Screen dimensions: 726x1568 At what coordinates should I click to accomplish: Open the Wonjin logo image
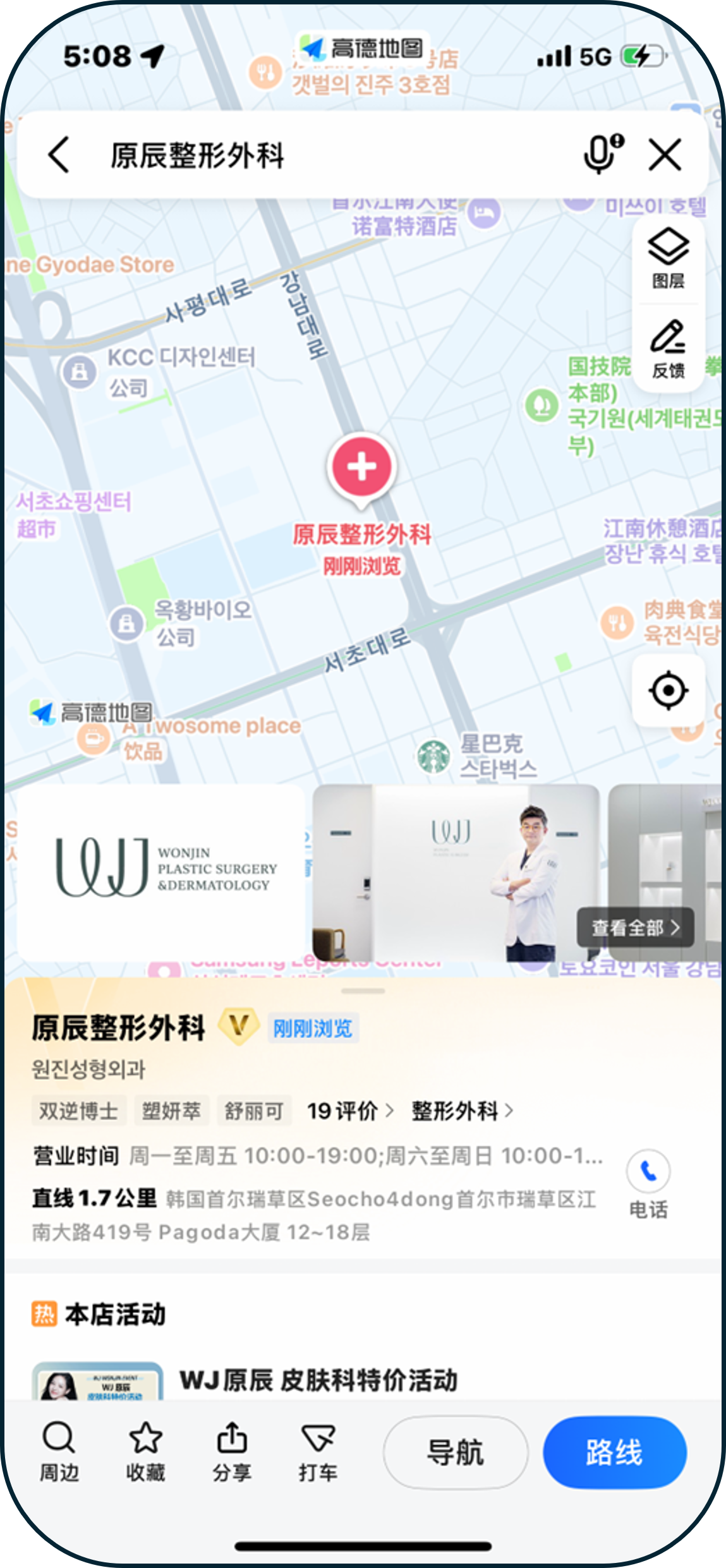(x=161, y=872)
